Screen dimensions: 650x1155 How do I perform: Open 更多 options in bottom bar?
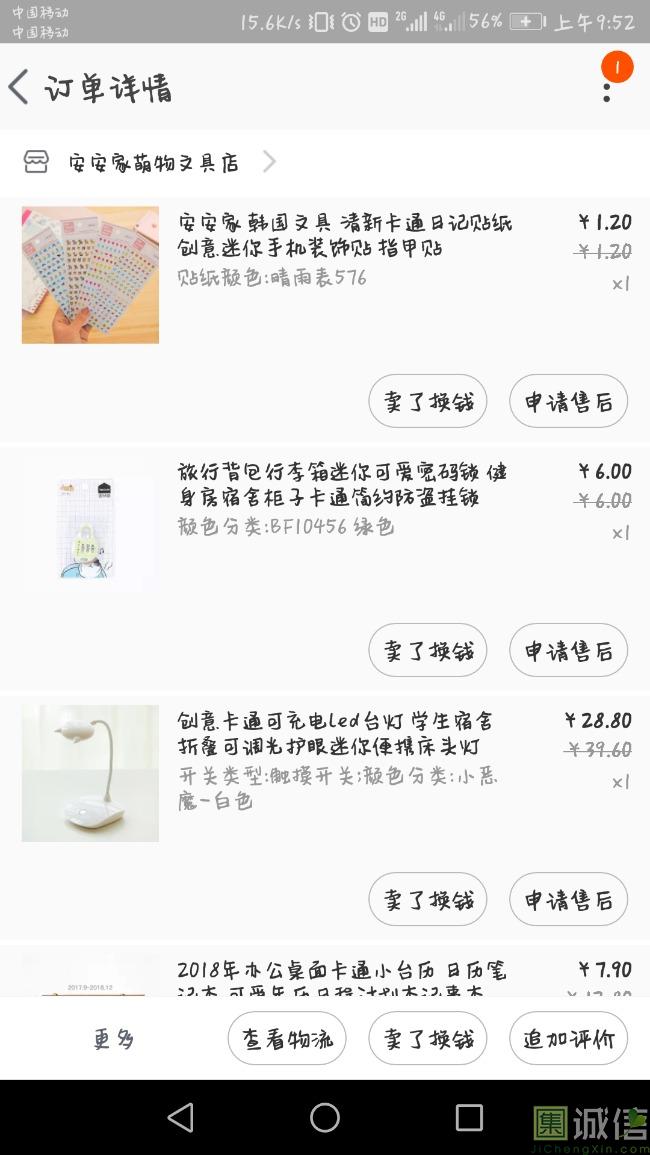pos(114,1039)
